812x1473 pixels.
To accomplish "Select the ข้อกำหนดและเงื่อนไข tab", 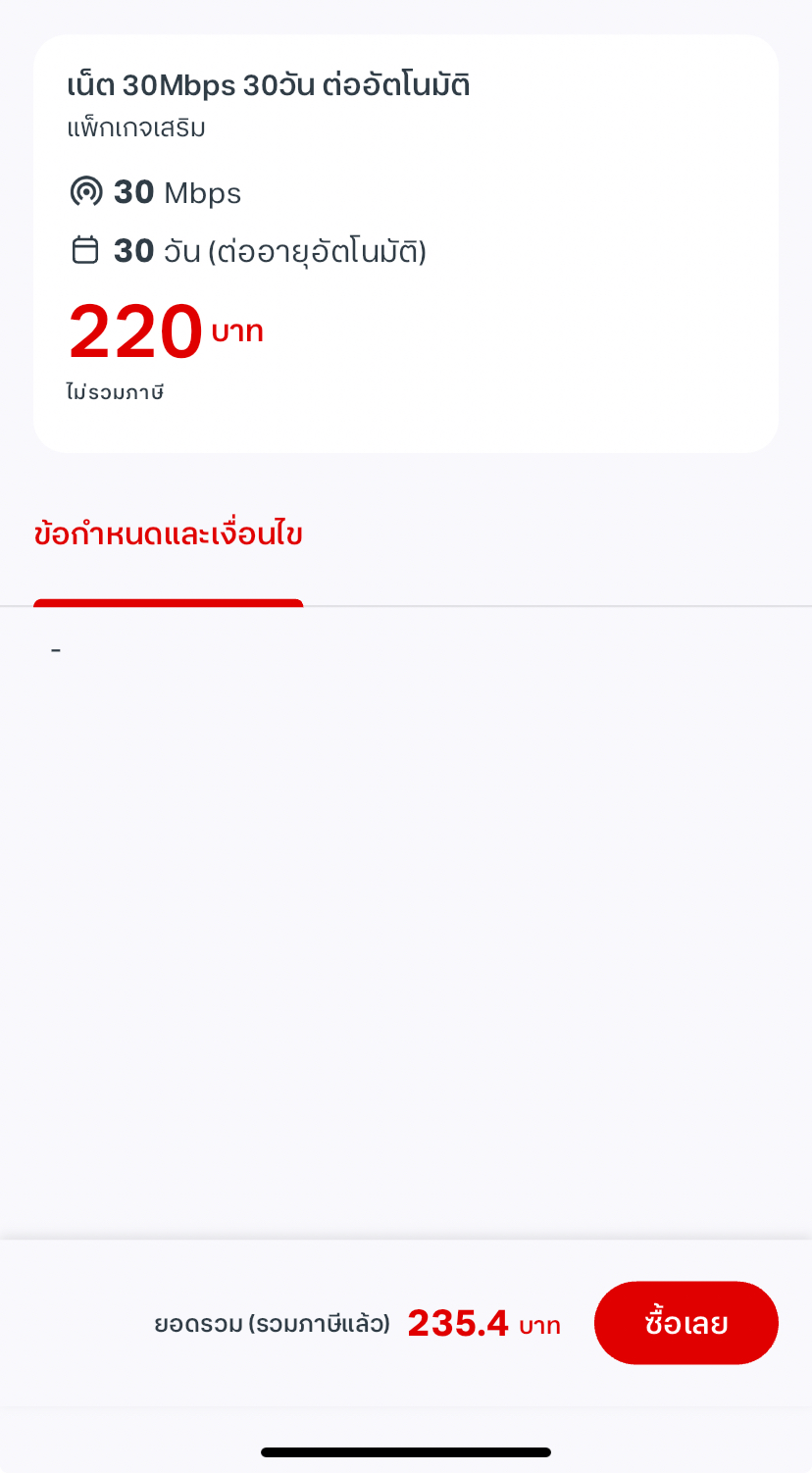I will 168,535.
